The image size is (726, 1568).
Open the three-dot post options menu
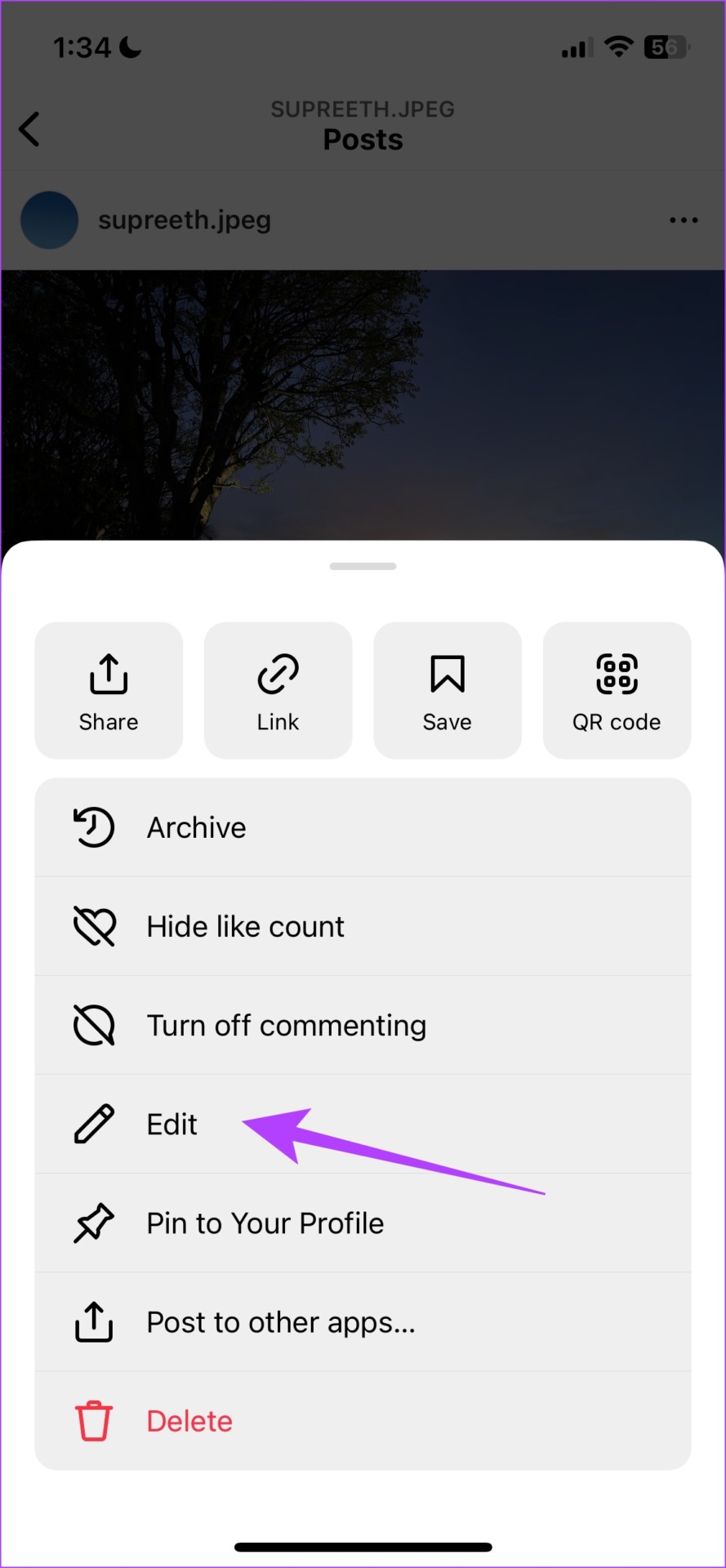click(x=683, y=220)
